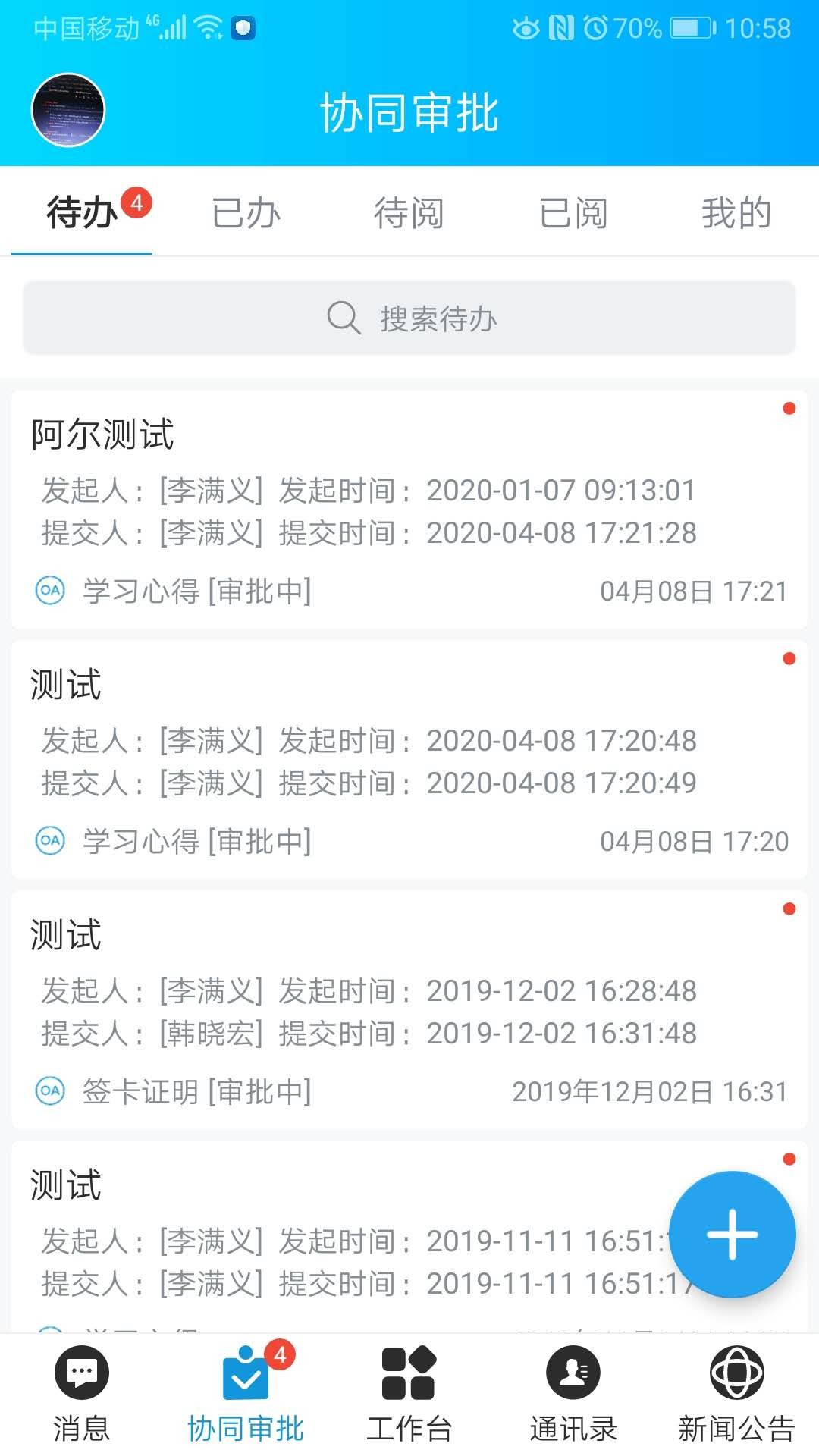
Task: Open 测试 card submitted 2020-04-08 17:20:49
Action: [x=409, y=760]
